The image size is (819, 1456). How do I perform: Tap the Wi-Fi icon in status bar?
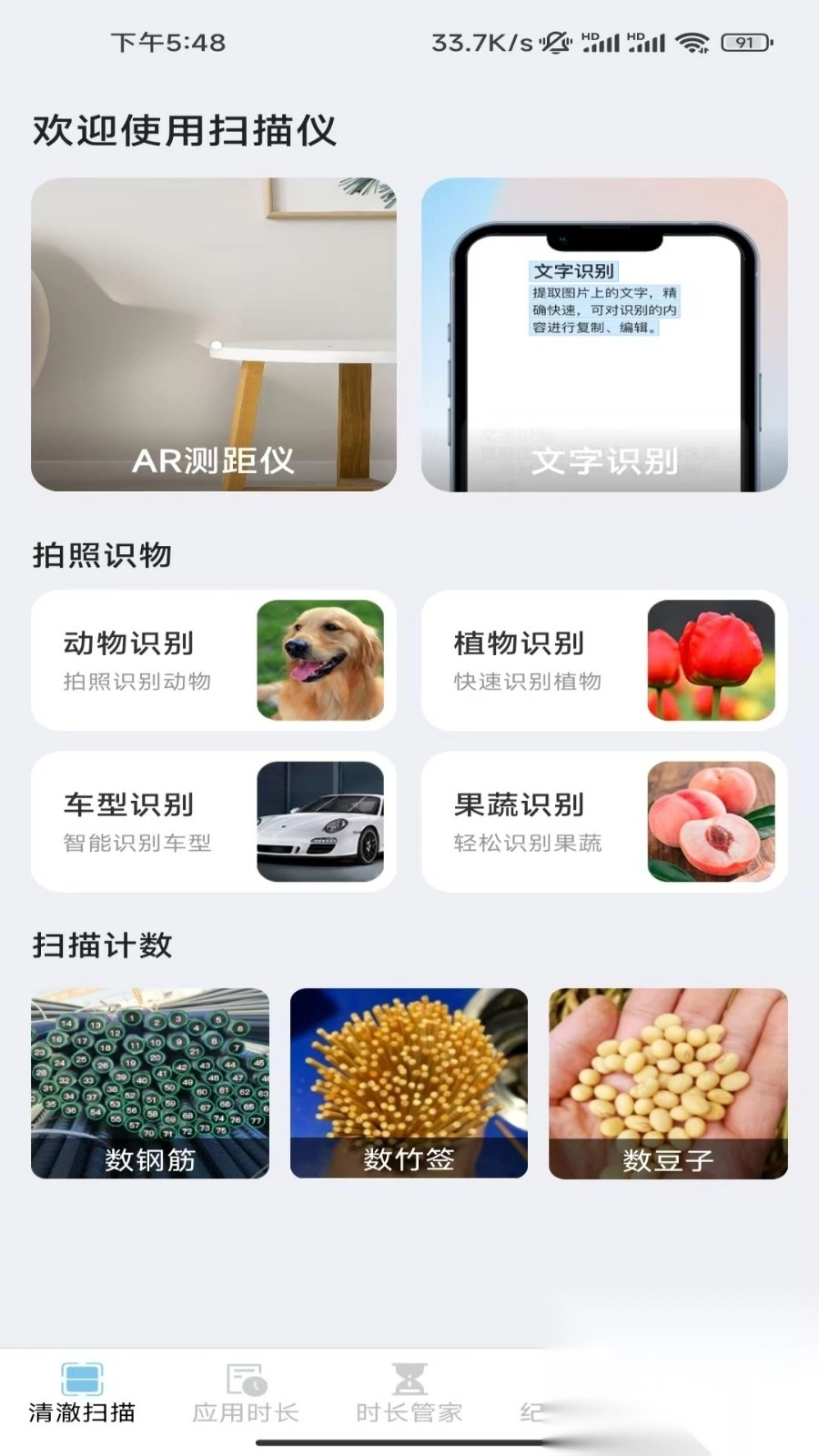pyautogui.click(x=694, y=41)
